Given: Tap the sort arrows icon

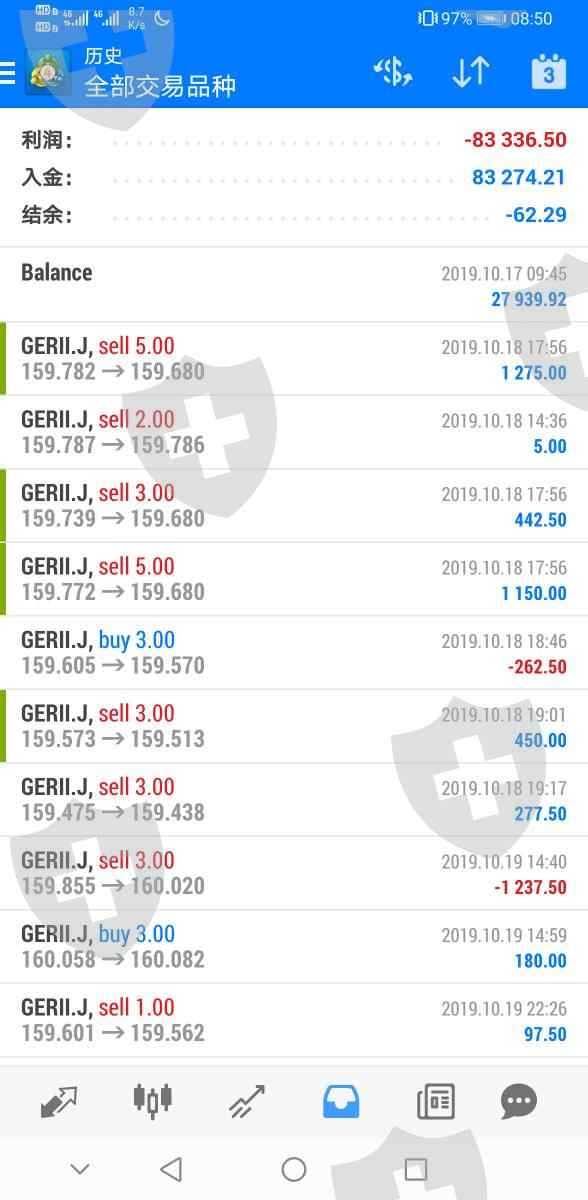Looking at the screenshot, I should tap(470, 72).
